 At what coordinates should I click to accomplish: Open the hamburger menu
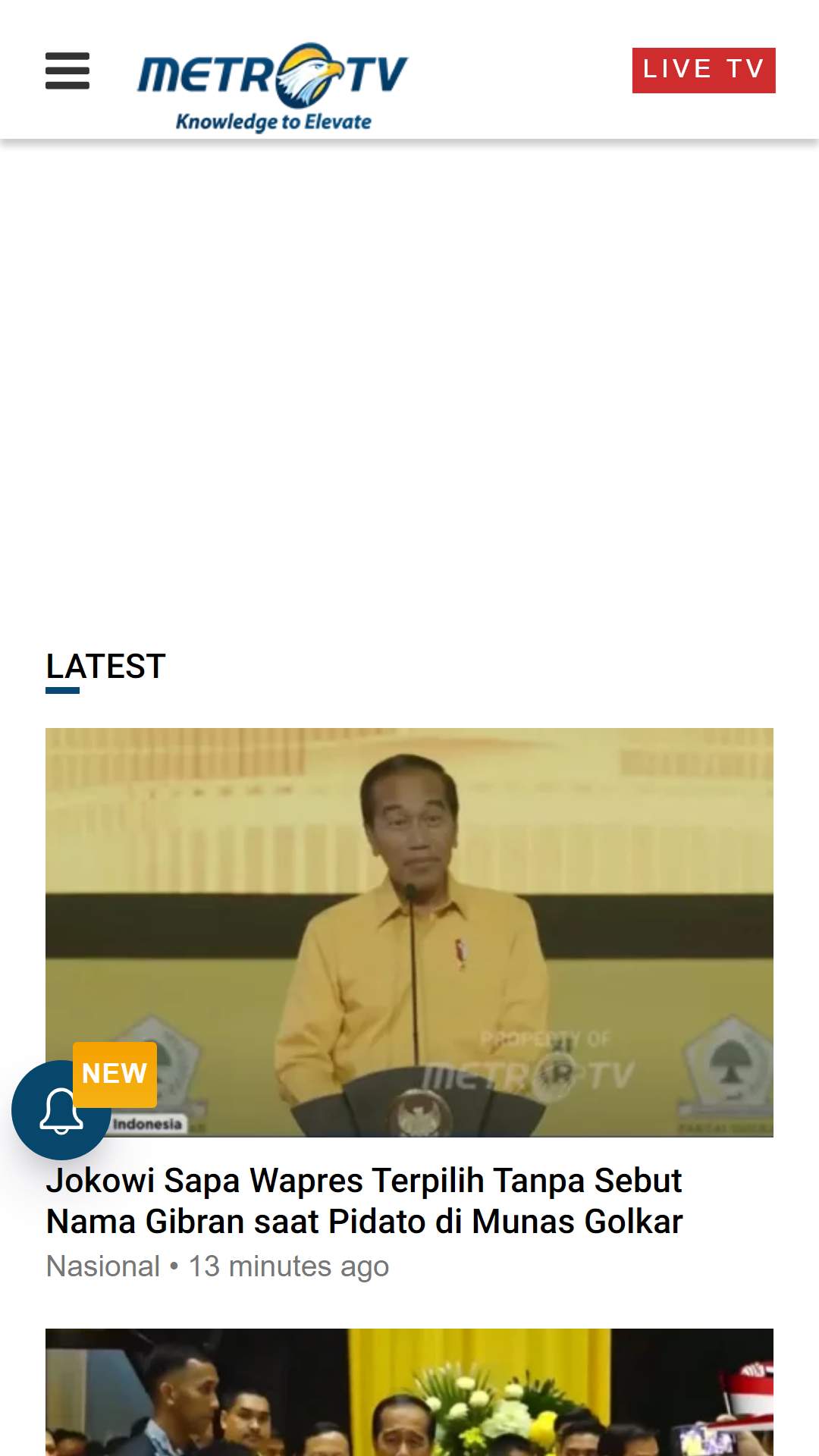[67, 71]
